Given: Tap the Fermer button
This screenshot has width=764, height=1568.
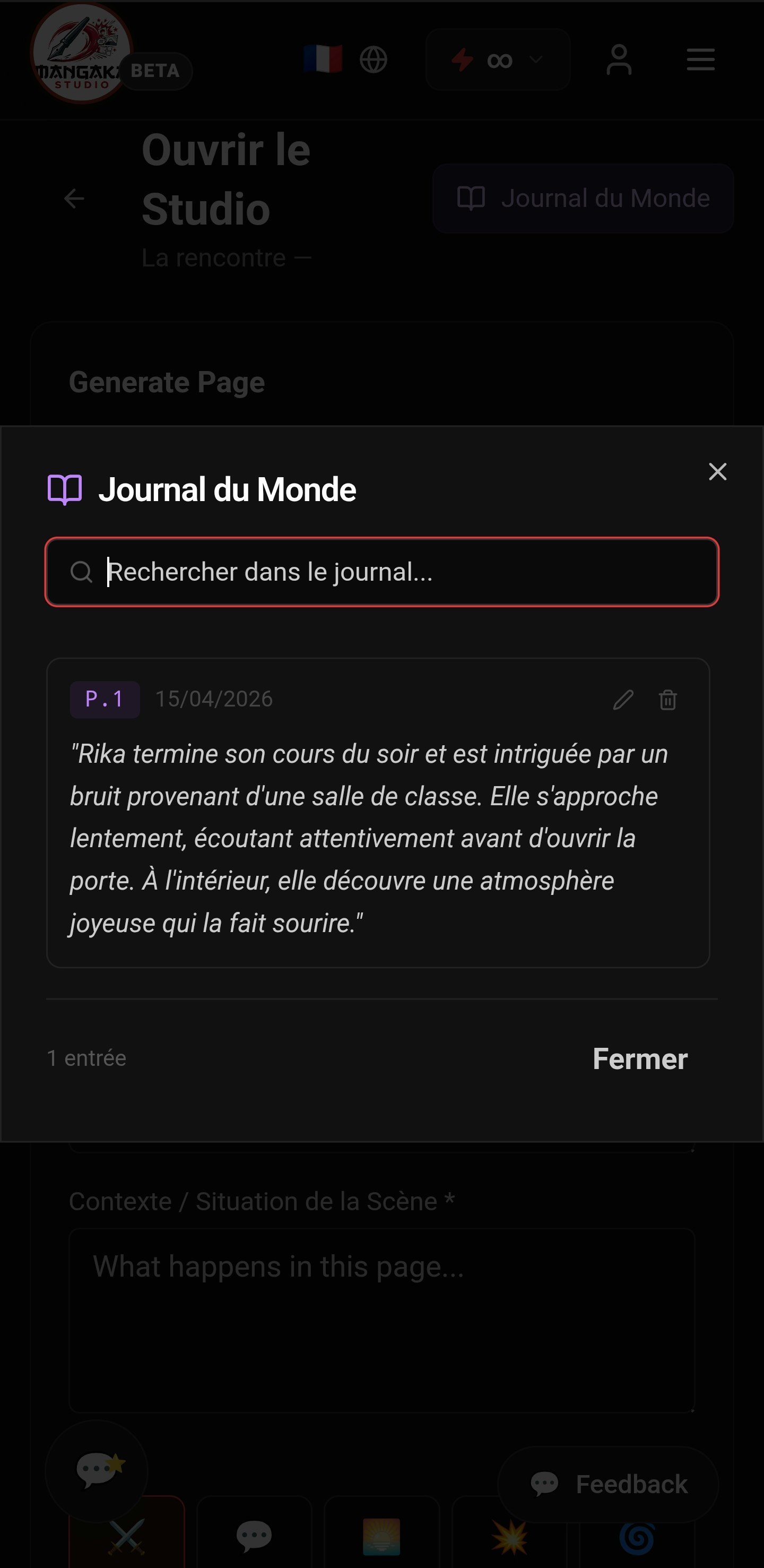Looking at the screenshot, I should tap(639, 1059).
